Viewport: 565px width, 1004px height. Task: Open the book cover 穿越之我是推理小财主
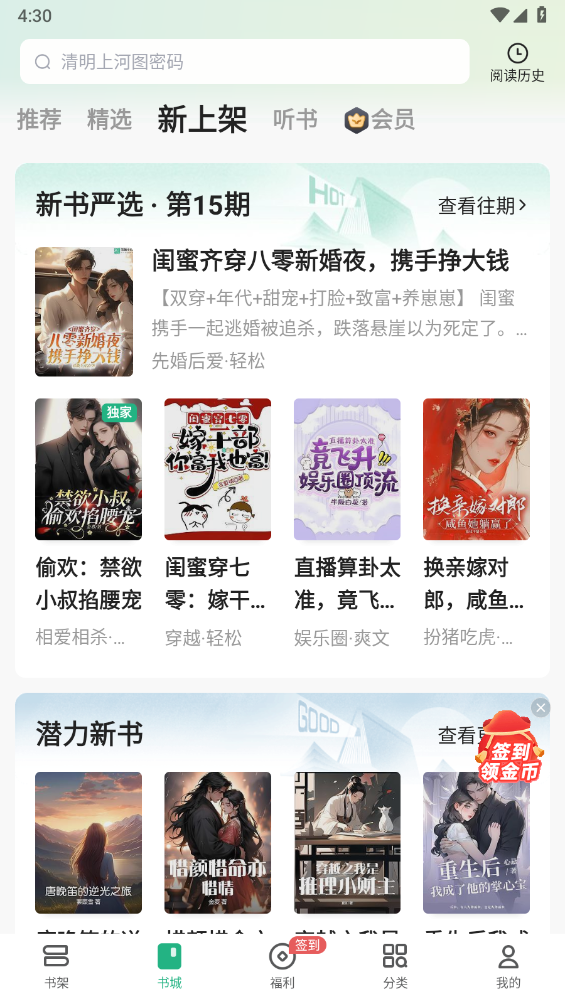pyautogui.click(x=347, y=843)
